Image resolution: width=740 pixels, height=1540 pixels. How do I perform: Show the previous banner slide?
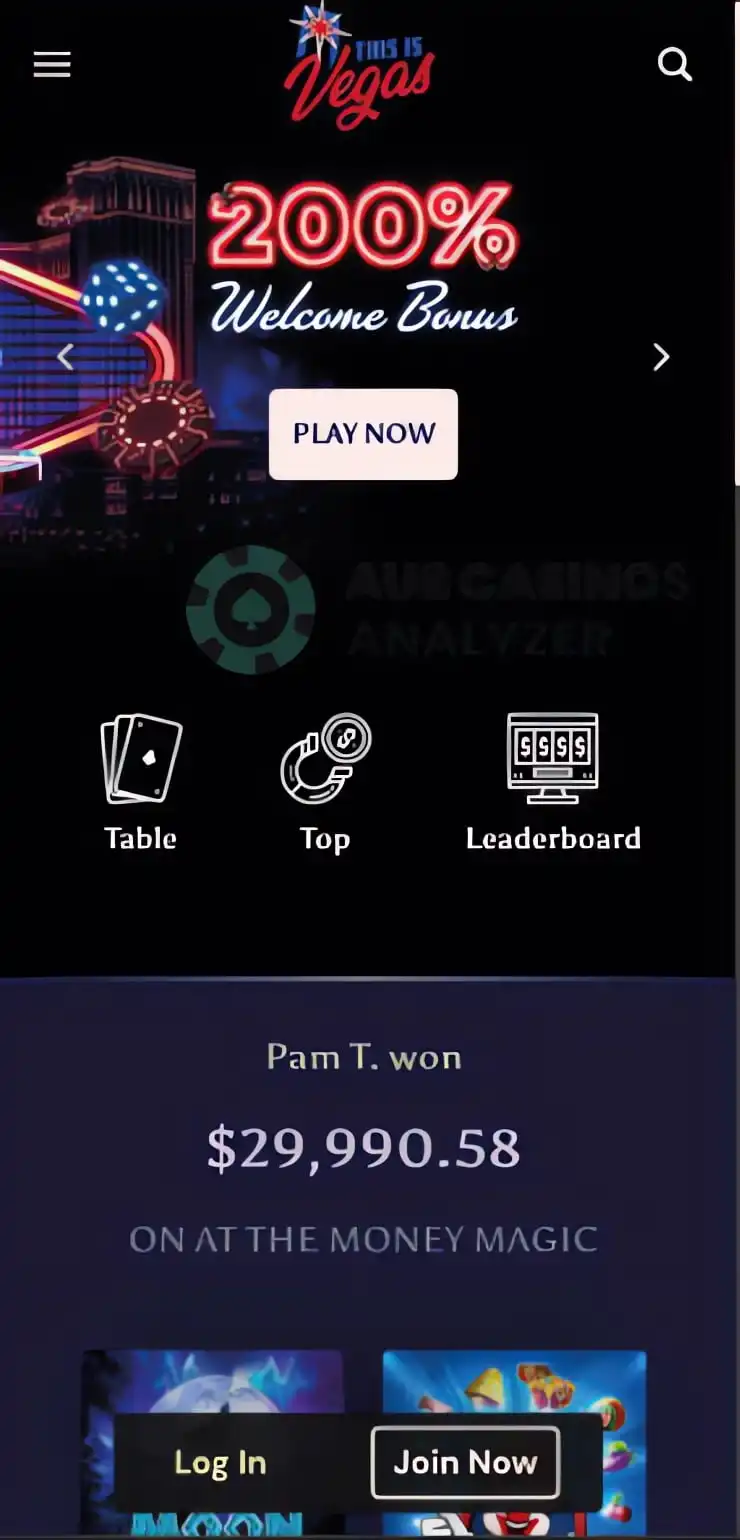point(66,357)
